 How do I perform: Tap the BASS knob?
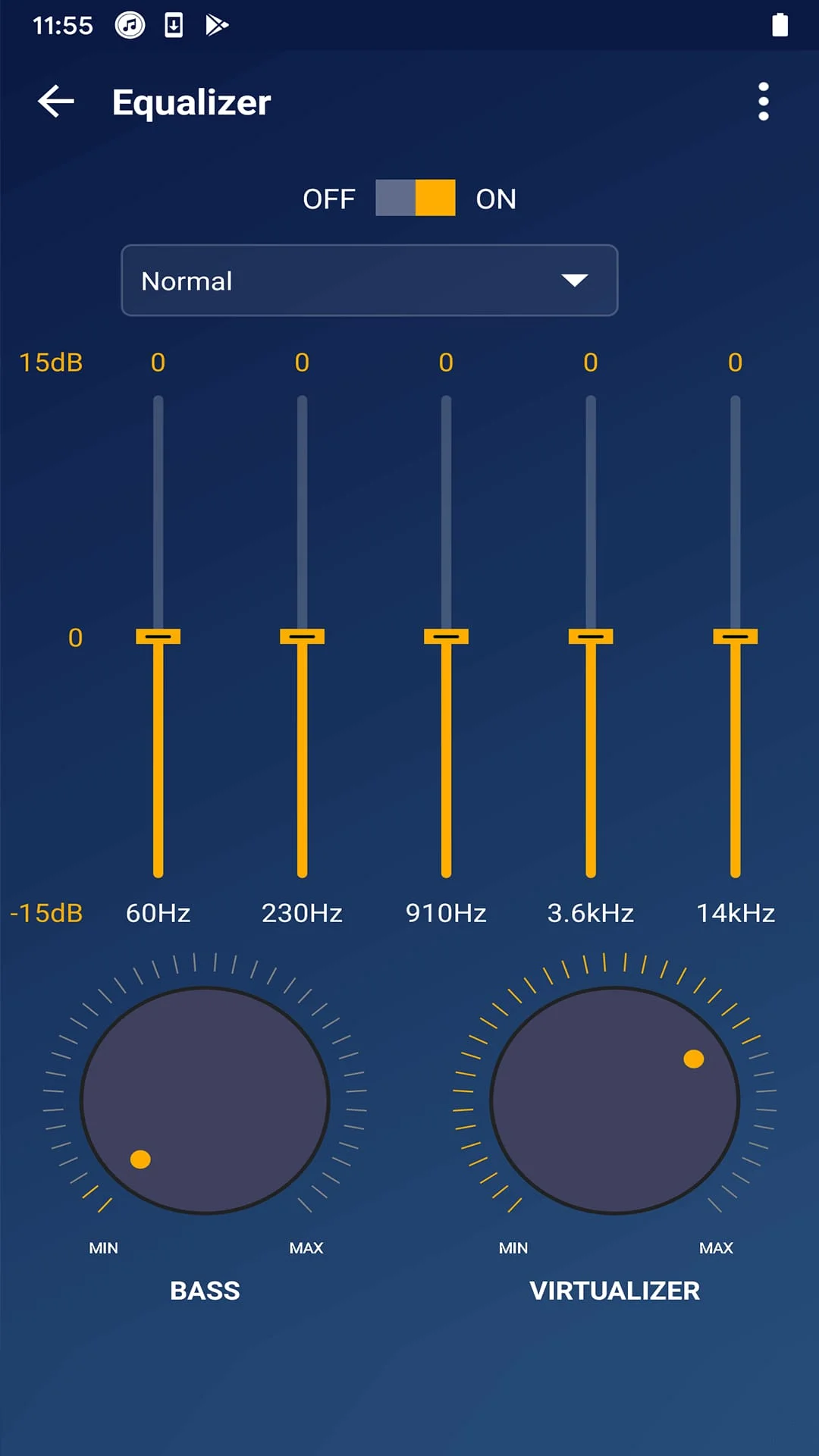click(x=205, y=1100)
